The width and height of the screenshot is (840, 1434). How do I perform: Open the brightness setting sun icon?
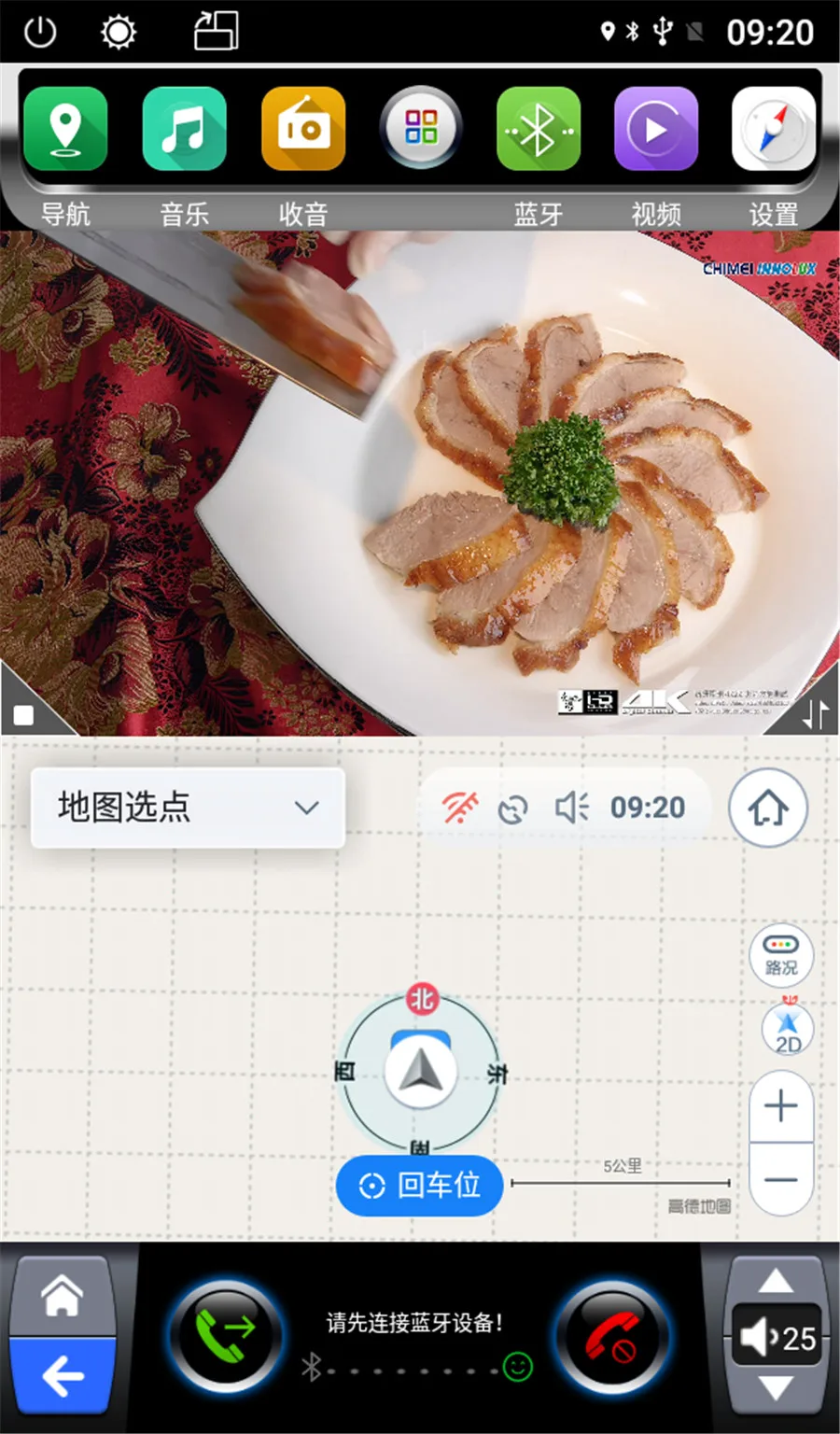click(x=119, y=33)
